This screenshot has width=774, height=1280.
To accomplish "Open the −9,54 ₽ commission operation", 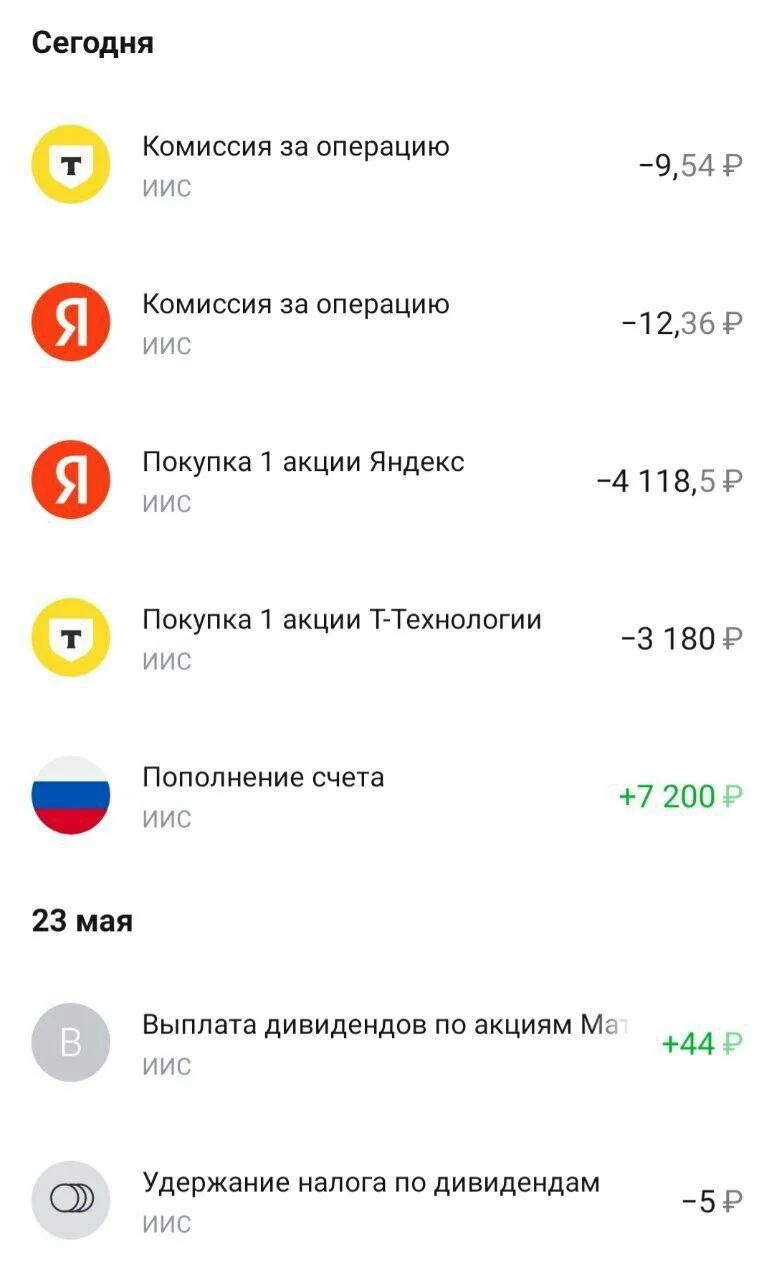I will click(x=387, y=165).
